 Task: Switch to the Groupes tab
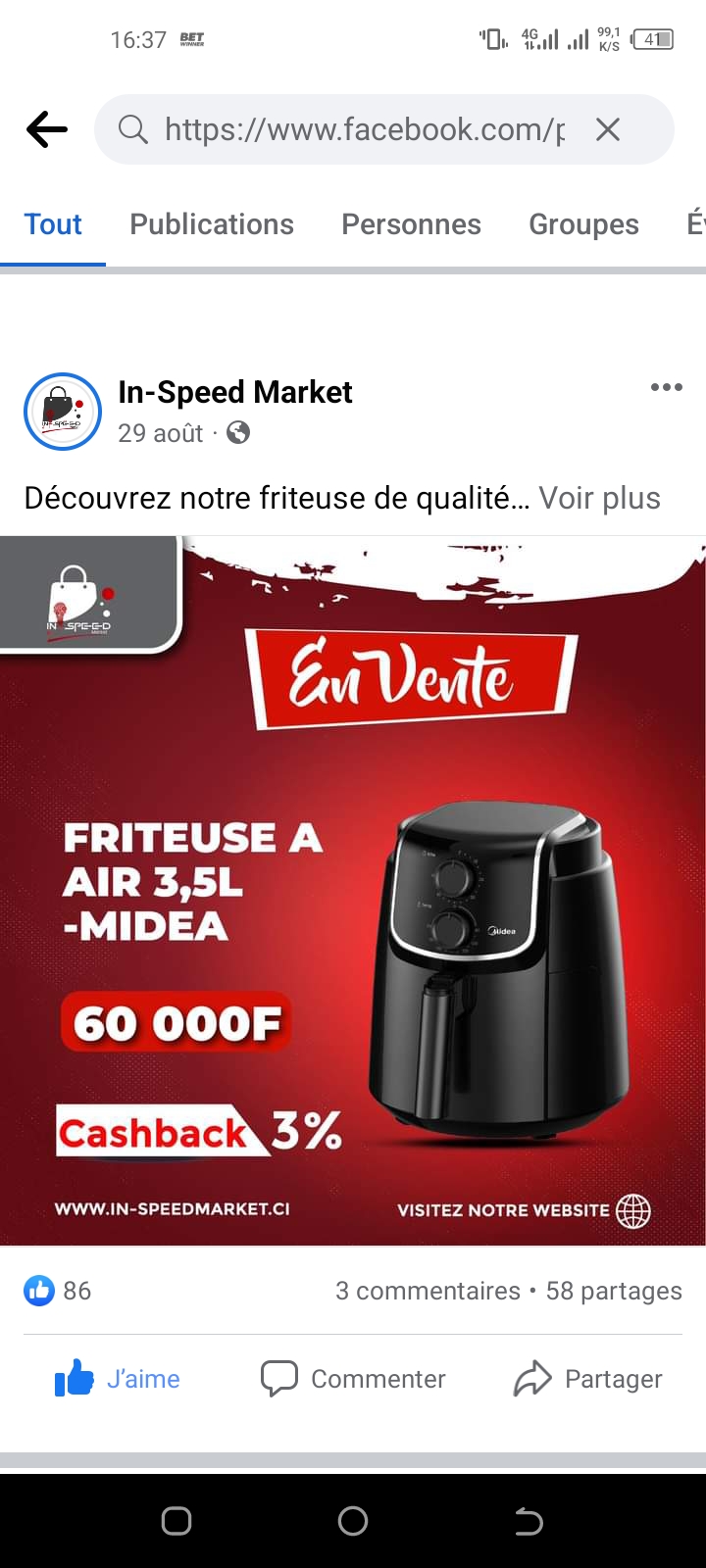583,224
